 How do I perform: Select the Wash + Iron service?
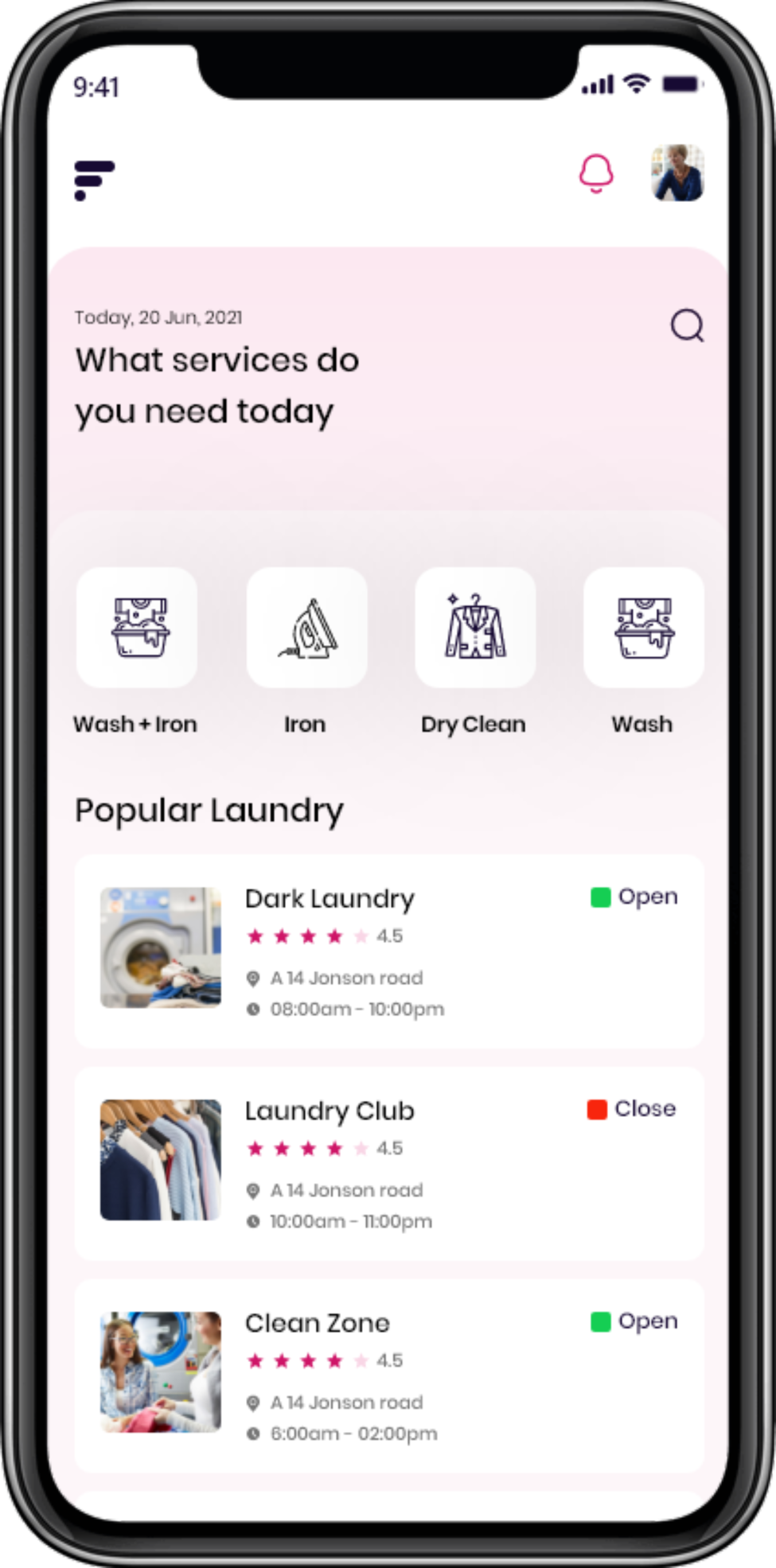pyautogui.click(x=136, y=628)
